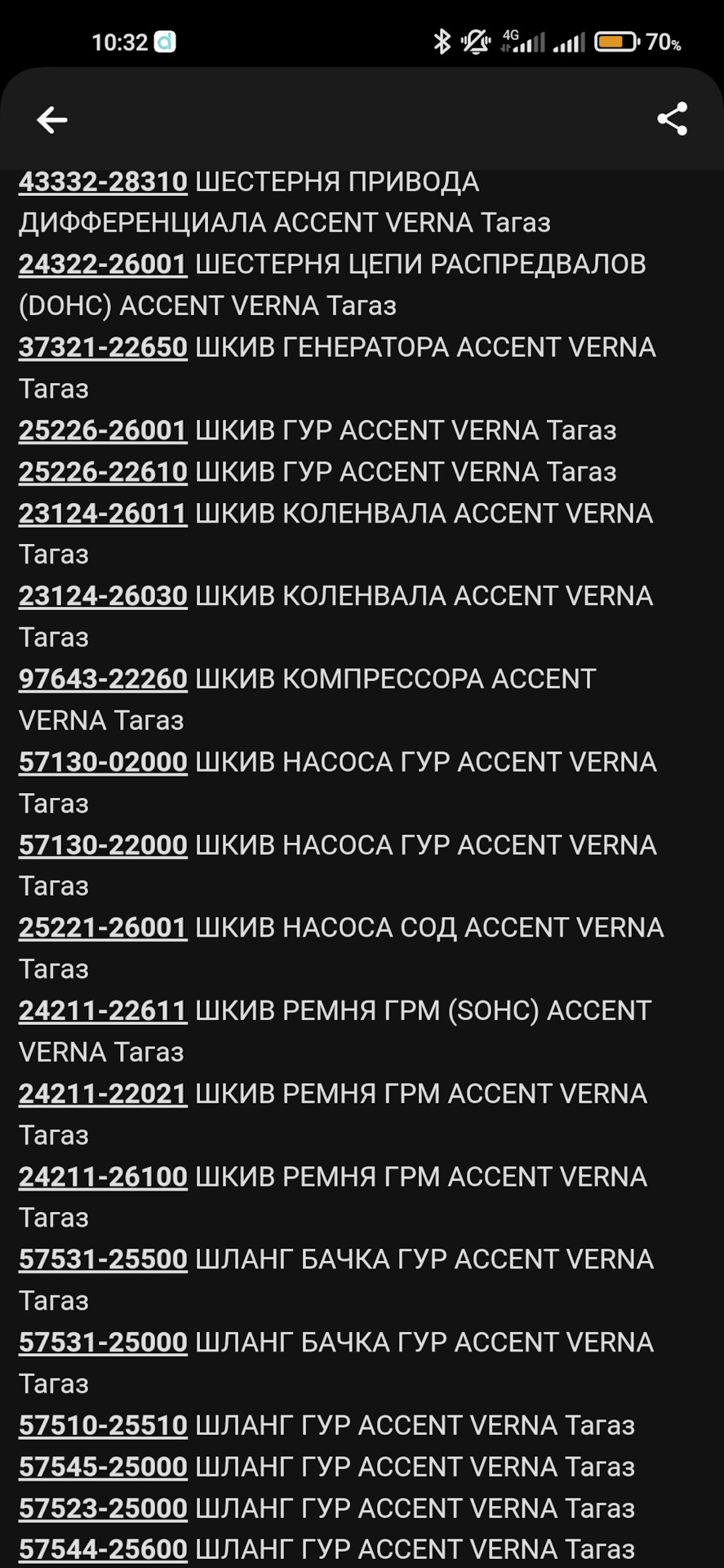Open part number 57531-25000 link
The height and width of the screenshot is (1568, 724).
point(103,1343)
